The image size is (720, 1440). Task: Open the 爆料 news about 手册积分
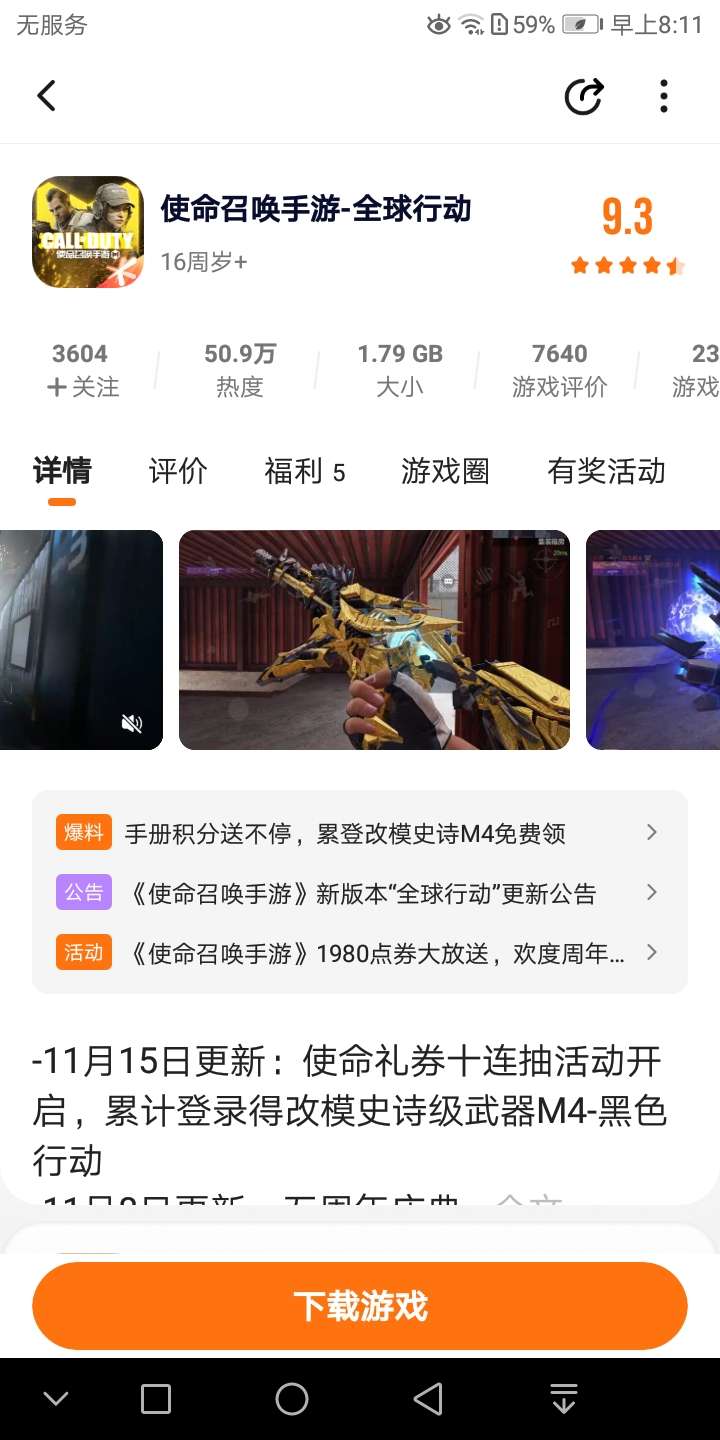click(x=360, y=833)
